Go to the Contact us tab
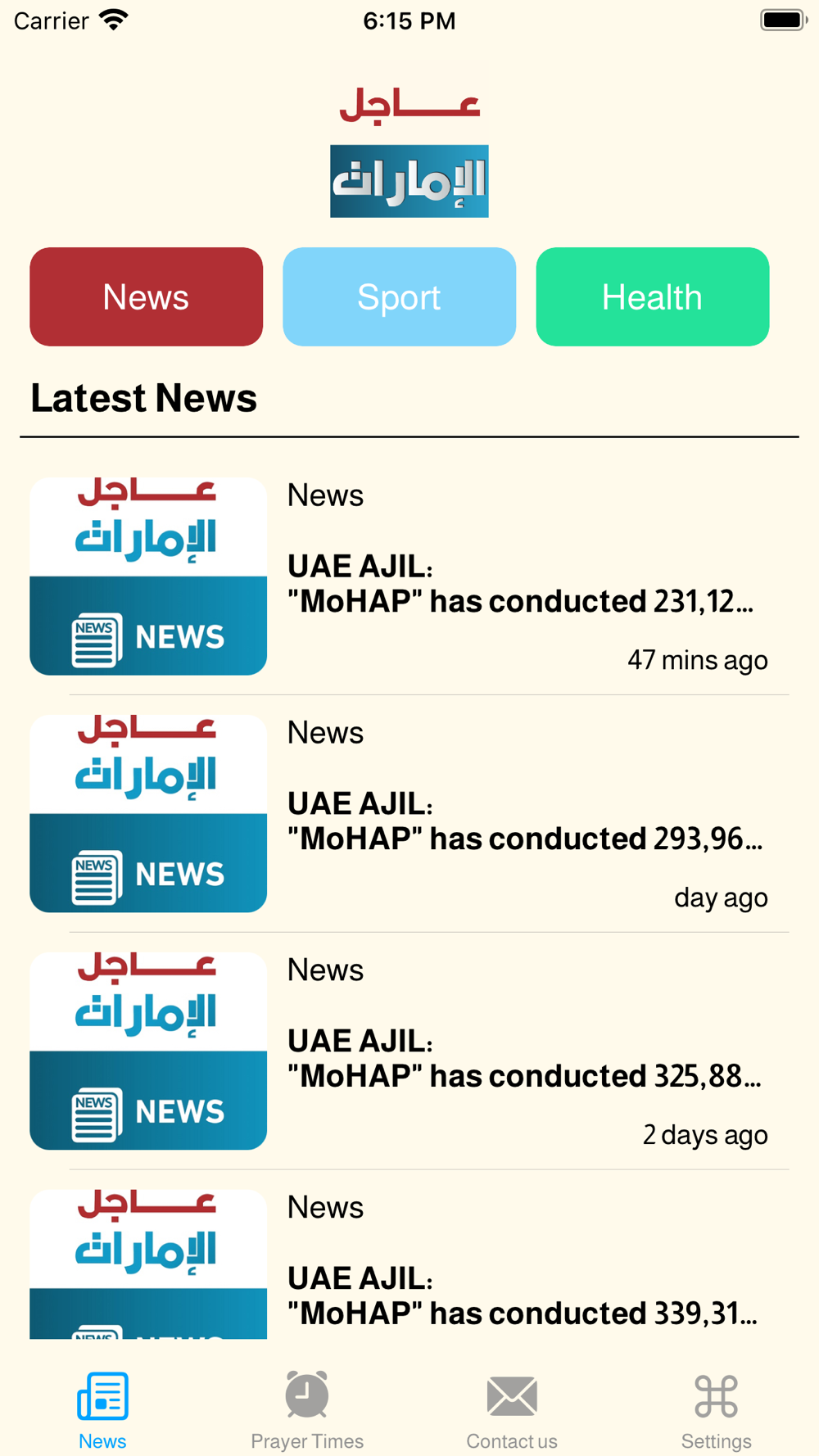Viewport: 819px width, 1456px height. pos(512,1409)
